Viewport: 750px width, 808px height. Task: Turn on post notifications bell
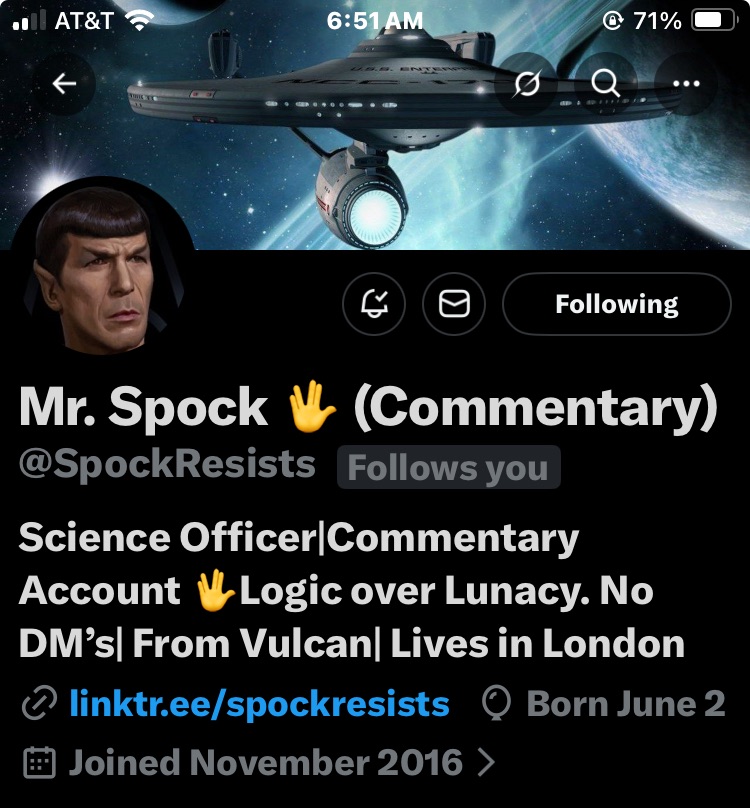tap(375, 304)
